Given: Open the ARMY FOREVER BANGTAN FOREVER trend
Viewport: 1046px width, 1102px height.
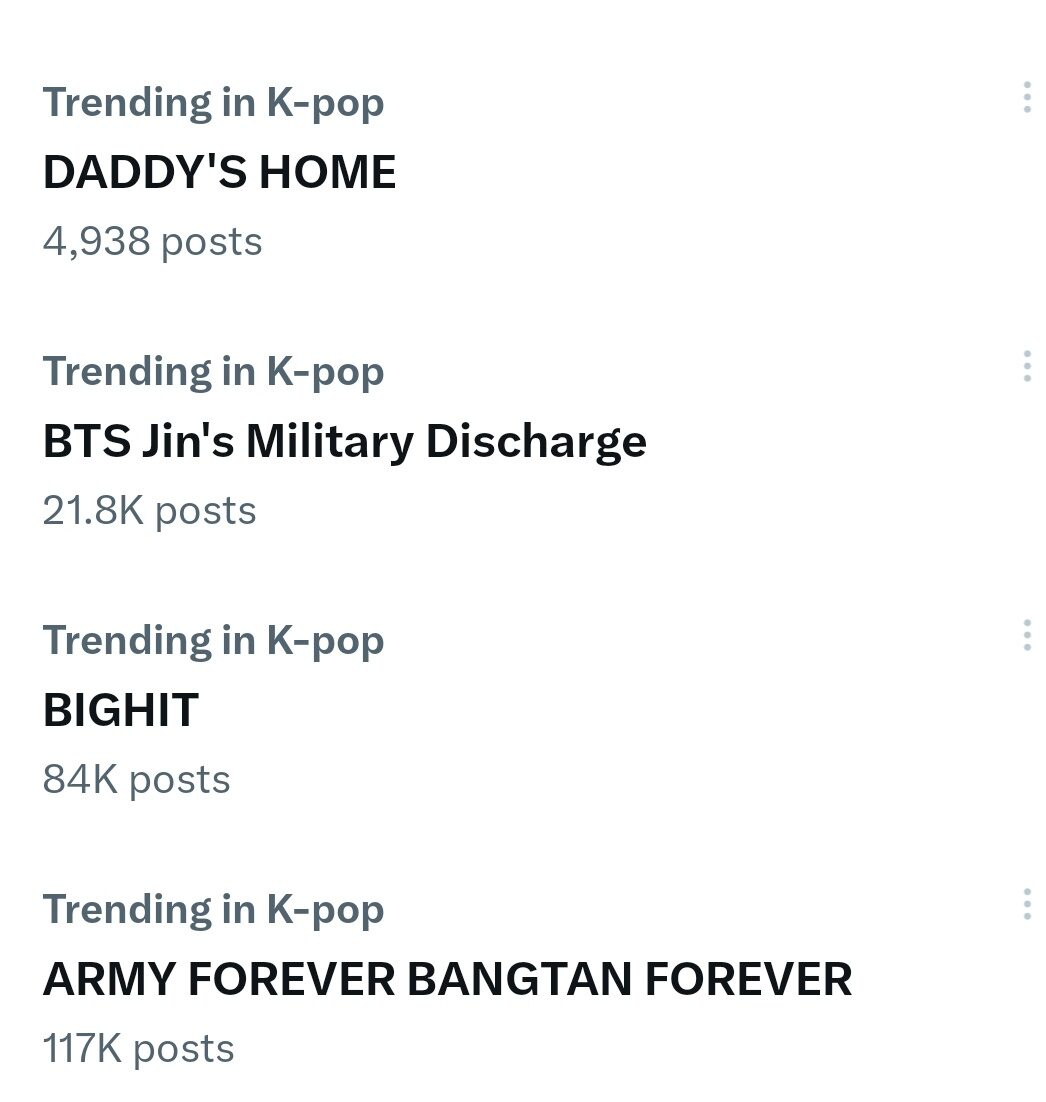Looking at the screenshot, I should pyautogui.click(x=447, y=980).
